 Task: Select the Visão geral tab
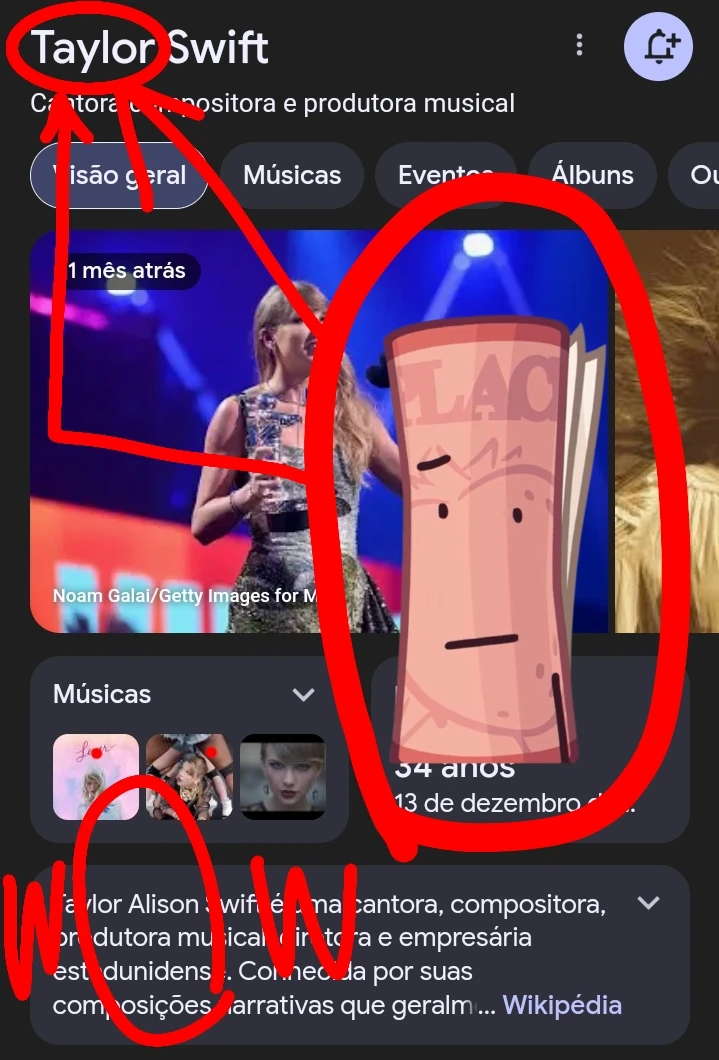pyautogui.click(x=120, y=175)
